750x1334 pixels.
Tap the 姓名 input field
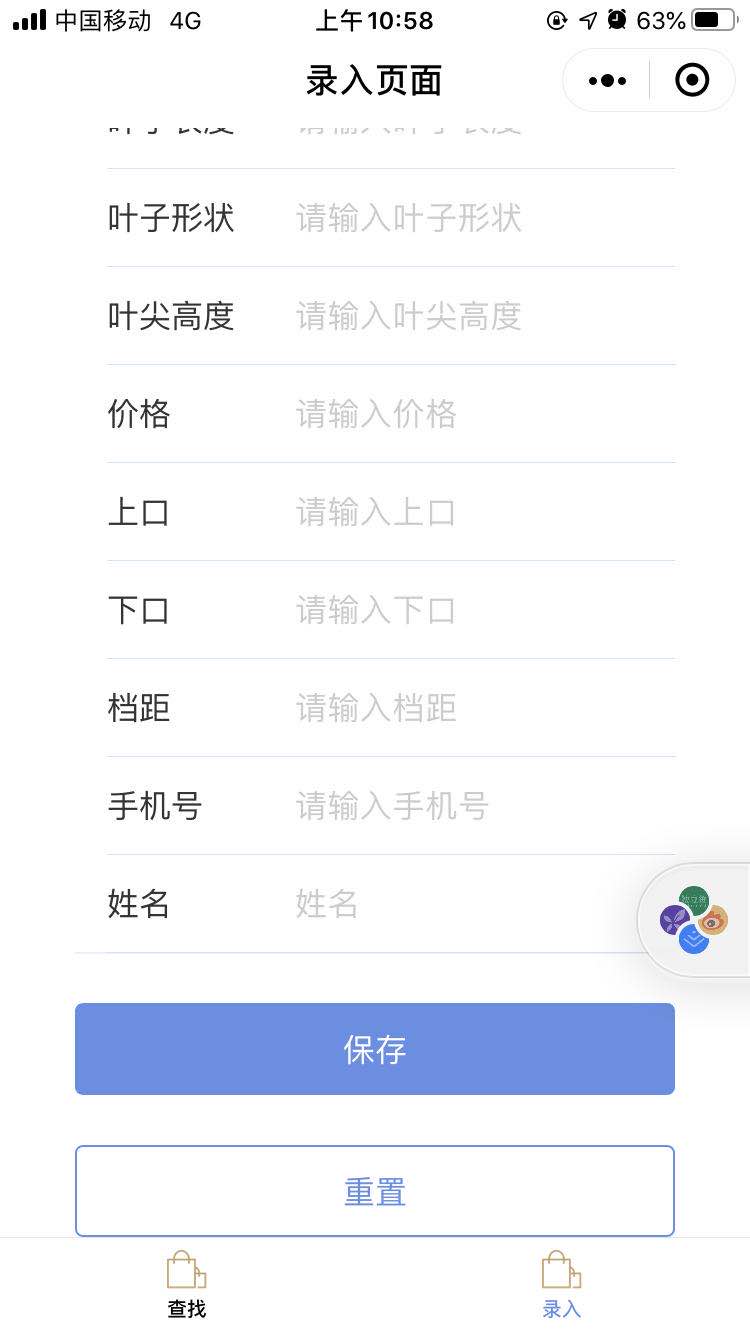coord(460,904)
